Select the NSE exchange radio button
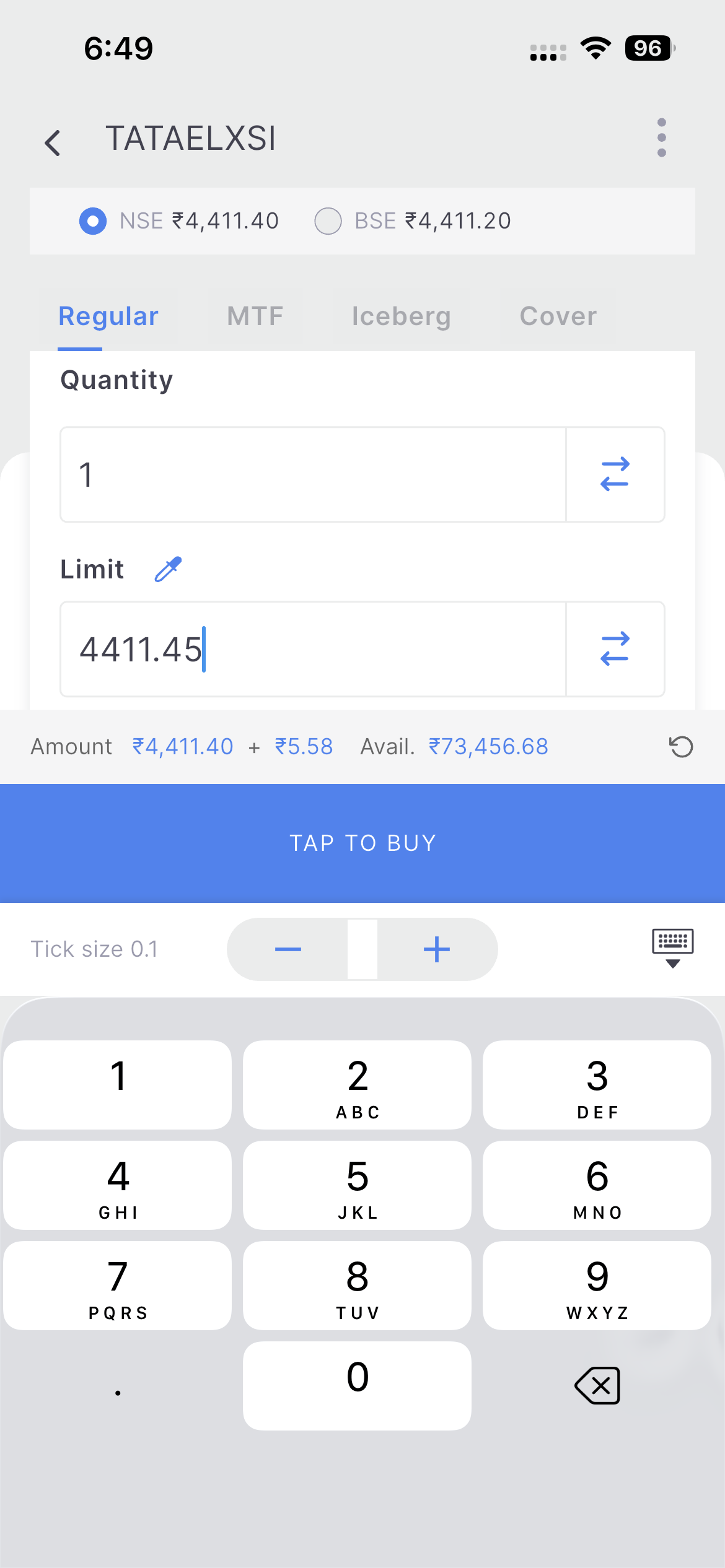The width and height of the screenshot is (725, 1568). tap(93, 221)
